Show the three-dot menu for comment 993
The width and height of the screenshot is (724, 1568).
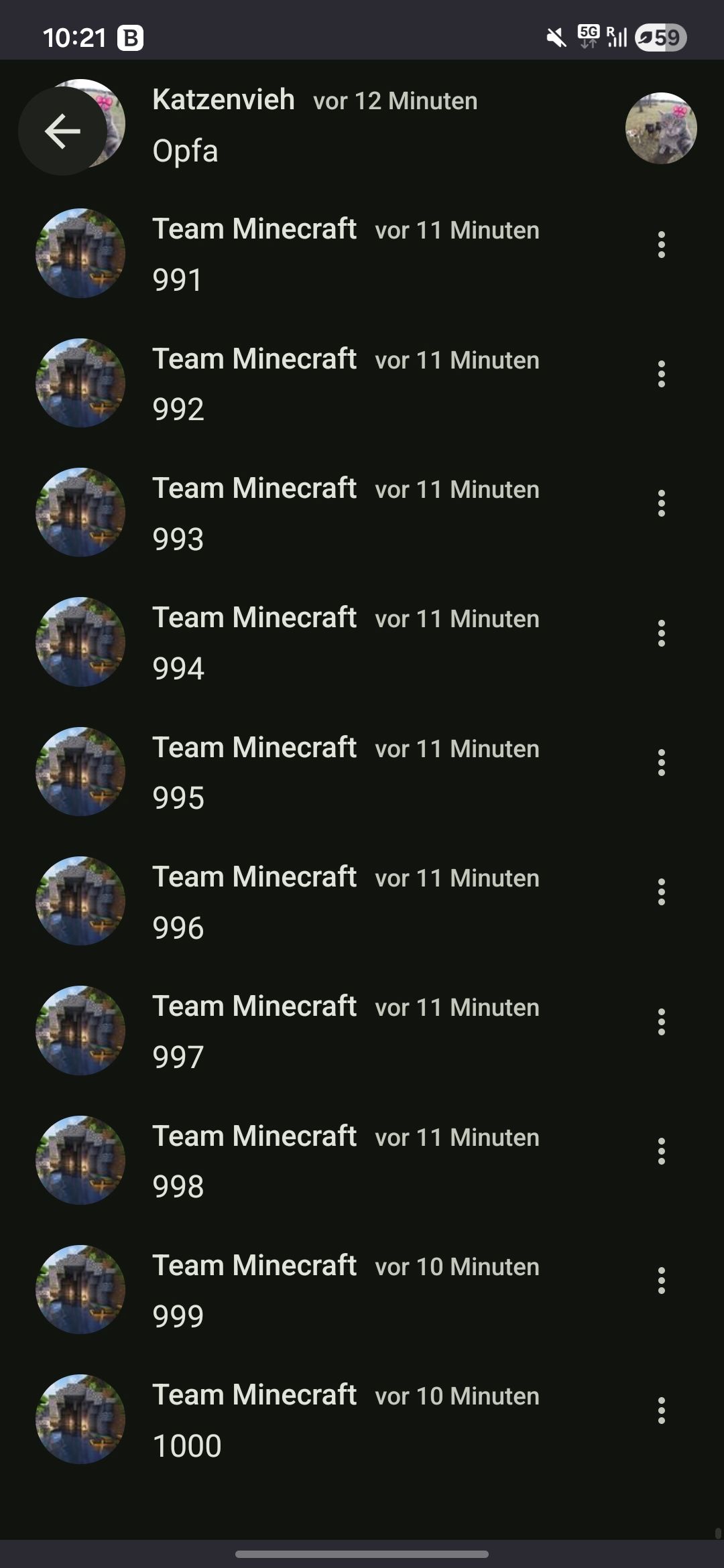(x=661, y=503)
